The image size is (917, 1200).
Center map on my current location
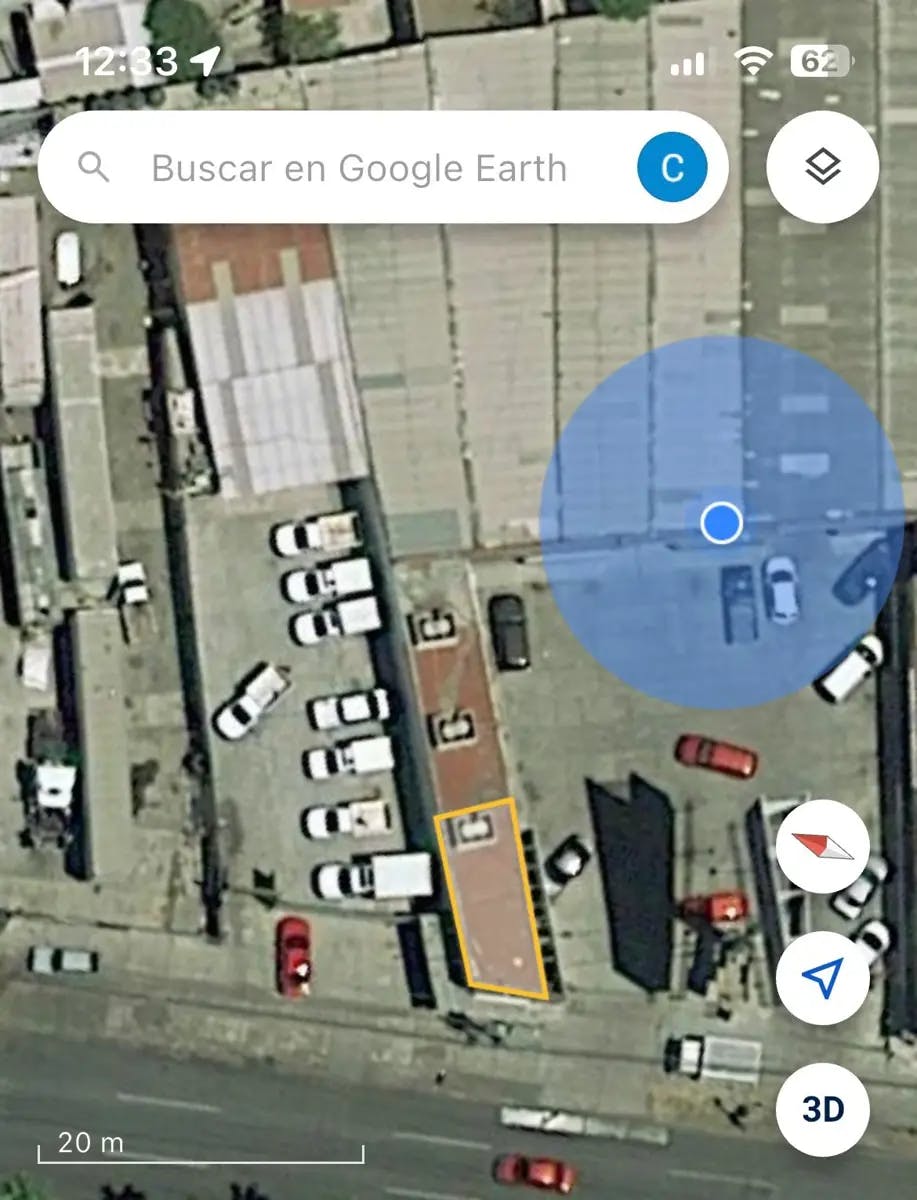click(822, 979)
